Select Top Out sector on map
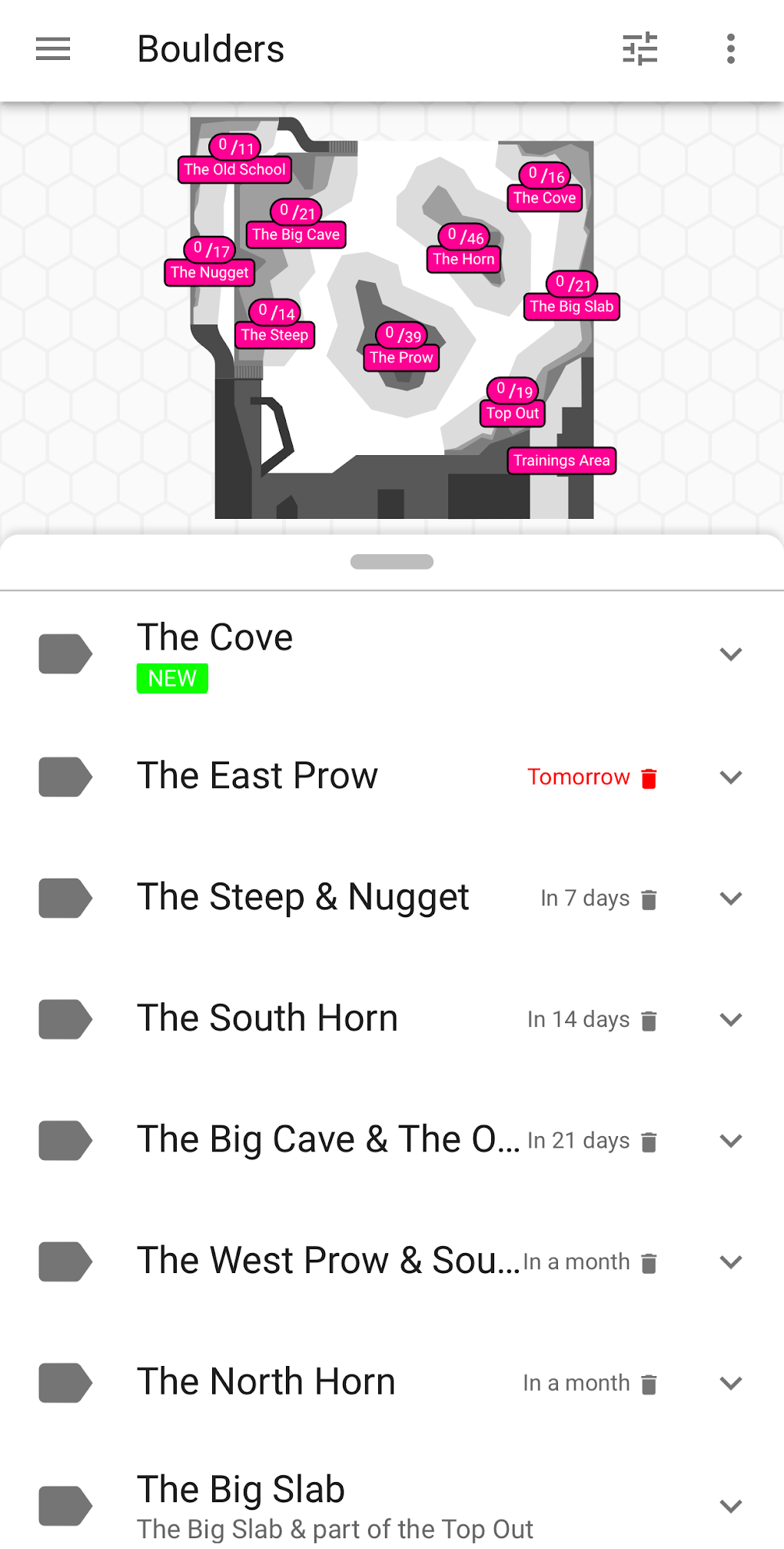 coord(513,413)
